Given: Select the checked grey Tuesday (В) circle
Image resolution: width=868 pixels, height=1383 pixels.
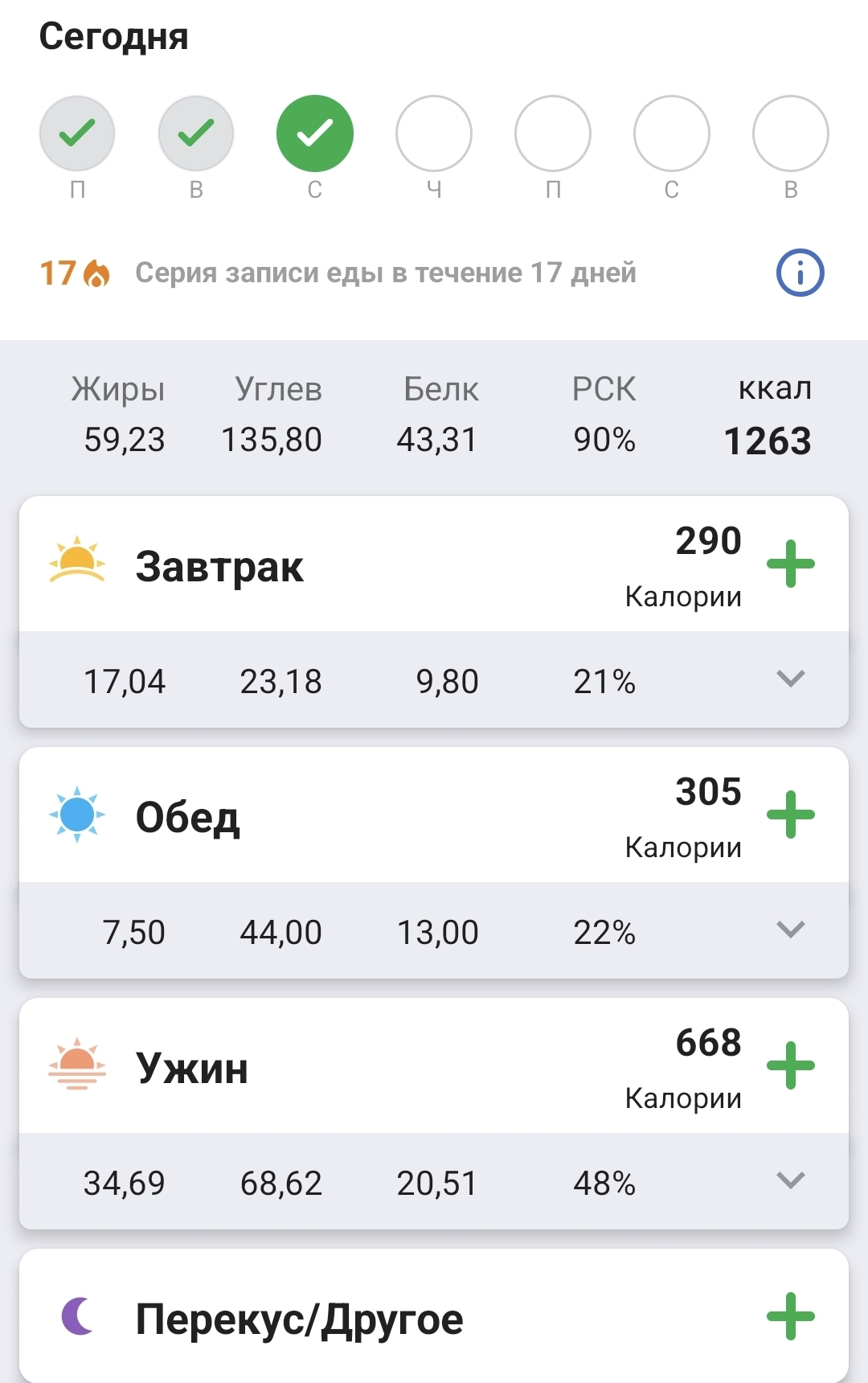Looking at the screenshot, I should tap(196, 133).
